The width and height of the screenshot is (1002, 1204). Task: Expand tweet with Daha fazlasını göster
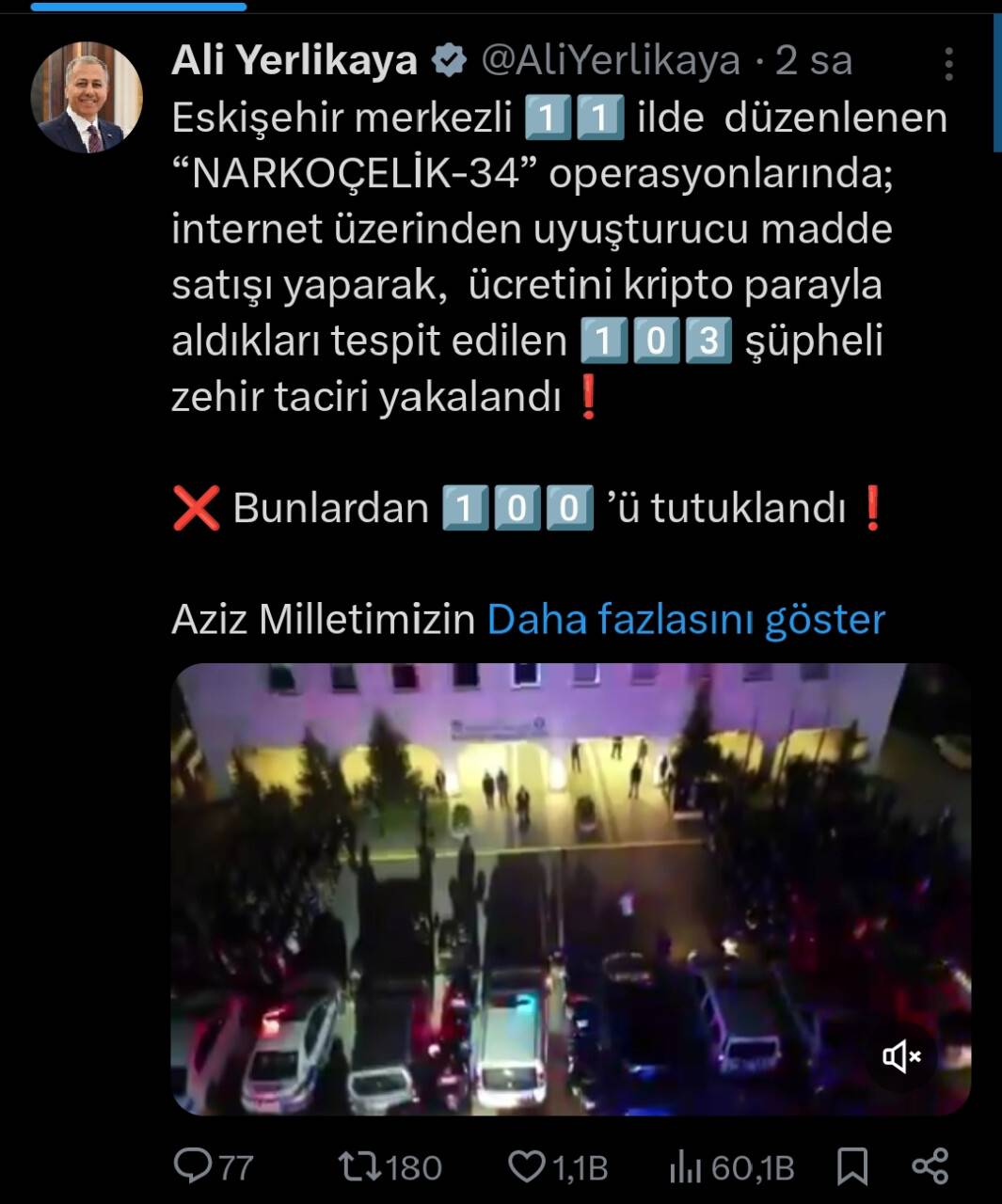click(x=686, y=620)
